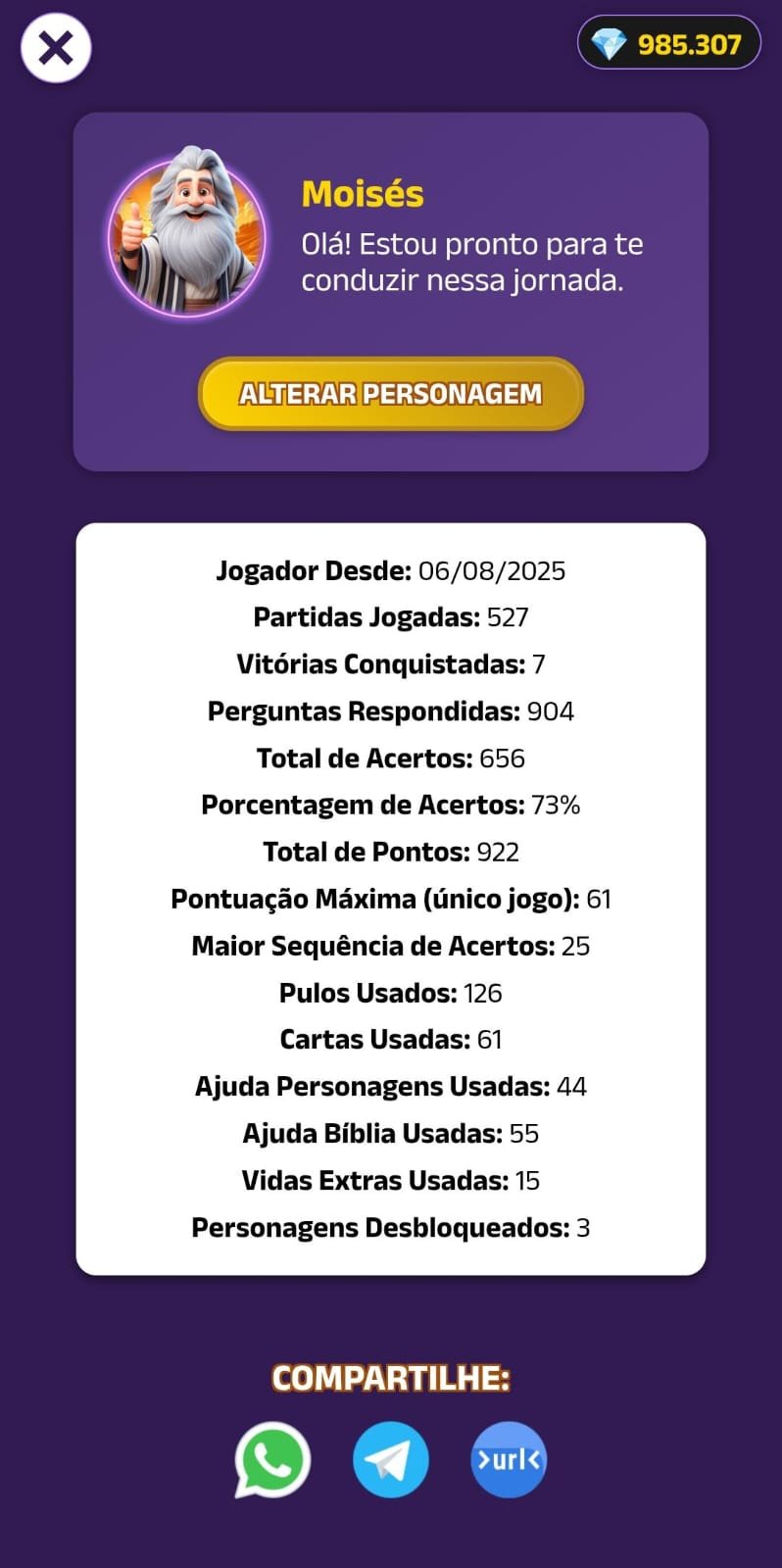
Task: Select the Partidas Jogadas stat row
Action: pyautogui.click(x=390, y=616)
